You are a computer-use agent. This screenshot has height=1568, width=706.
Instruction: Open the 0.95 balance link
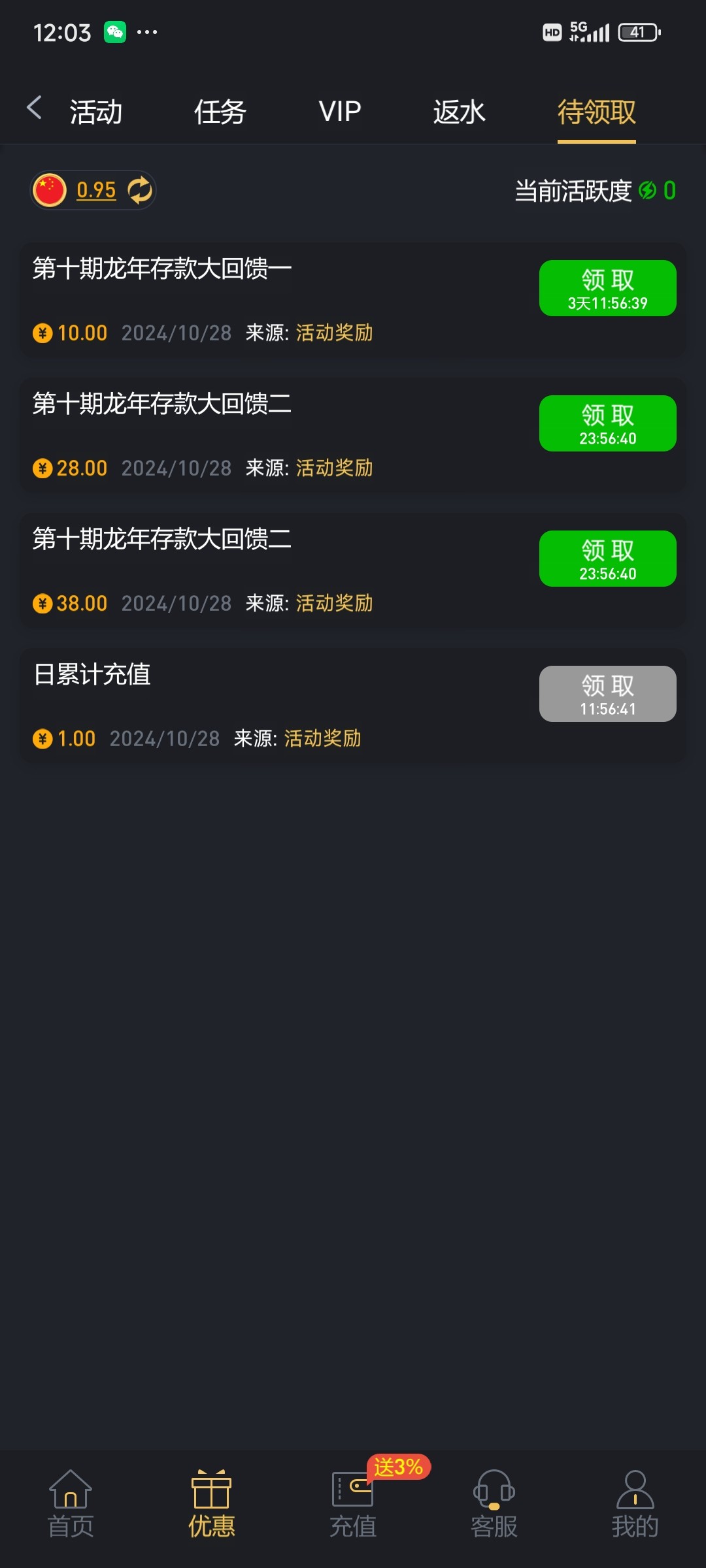[x=96, y=190]
